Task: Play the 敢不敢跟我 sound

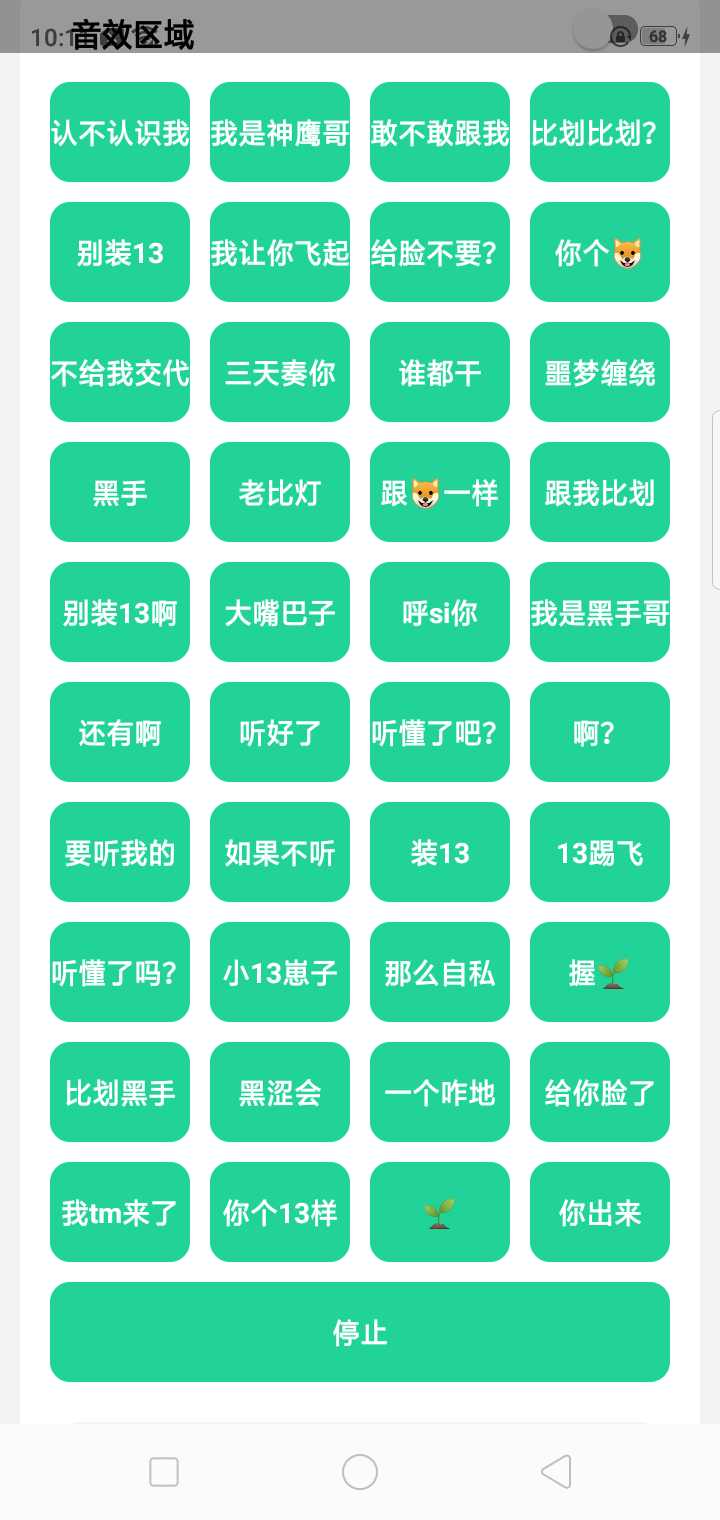Action: [x=439, y=131]
